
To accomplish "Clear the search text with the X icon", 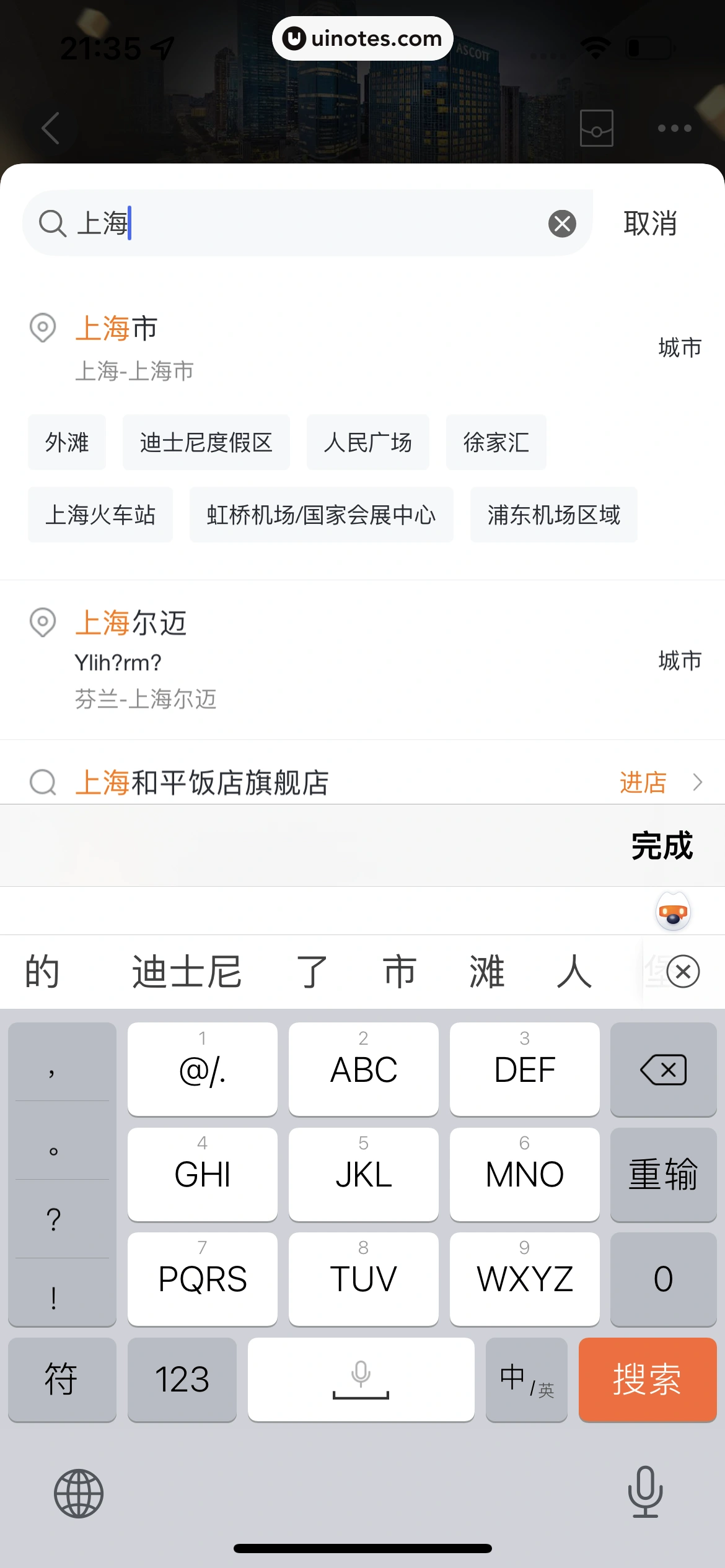I will 562,224.
